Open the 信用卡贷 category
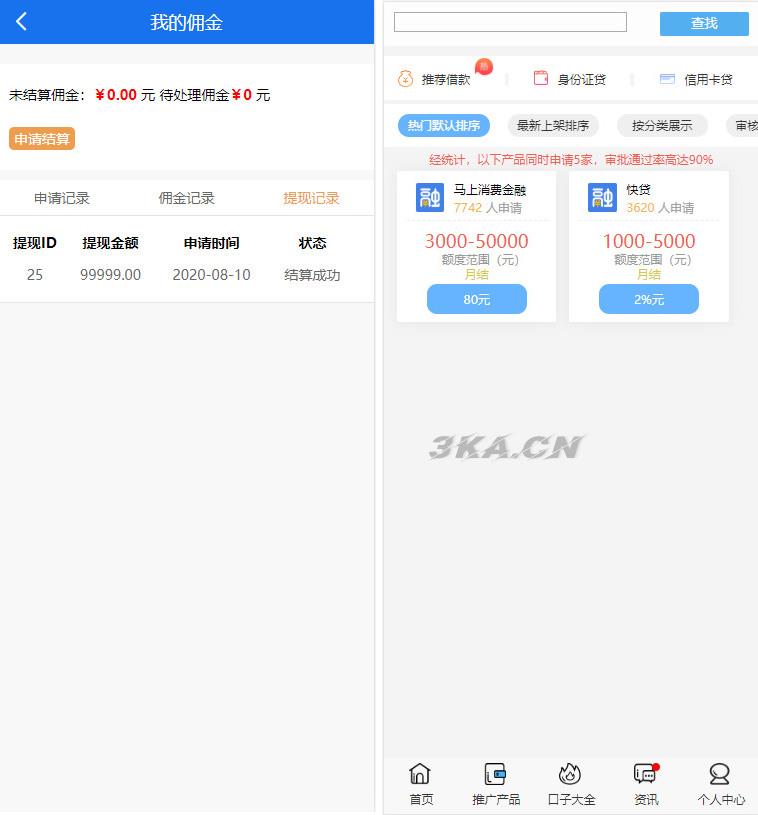The image size is (758, 815). (x=696, y=79)
